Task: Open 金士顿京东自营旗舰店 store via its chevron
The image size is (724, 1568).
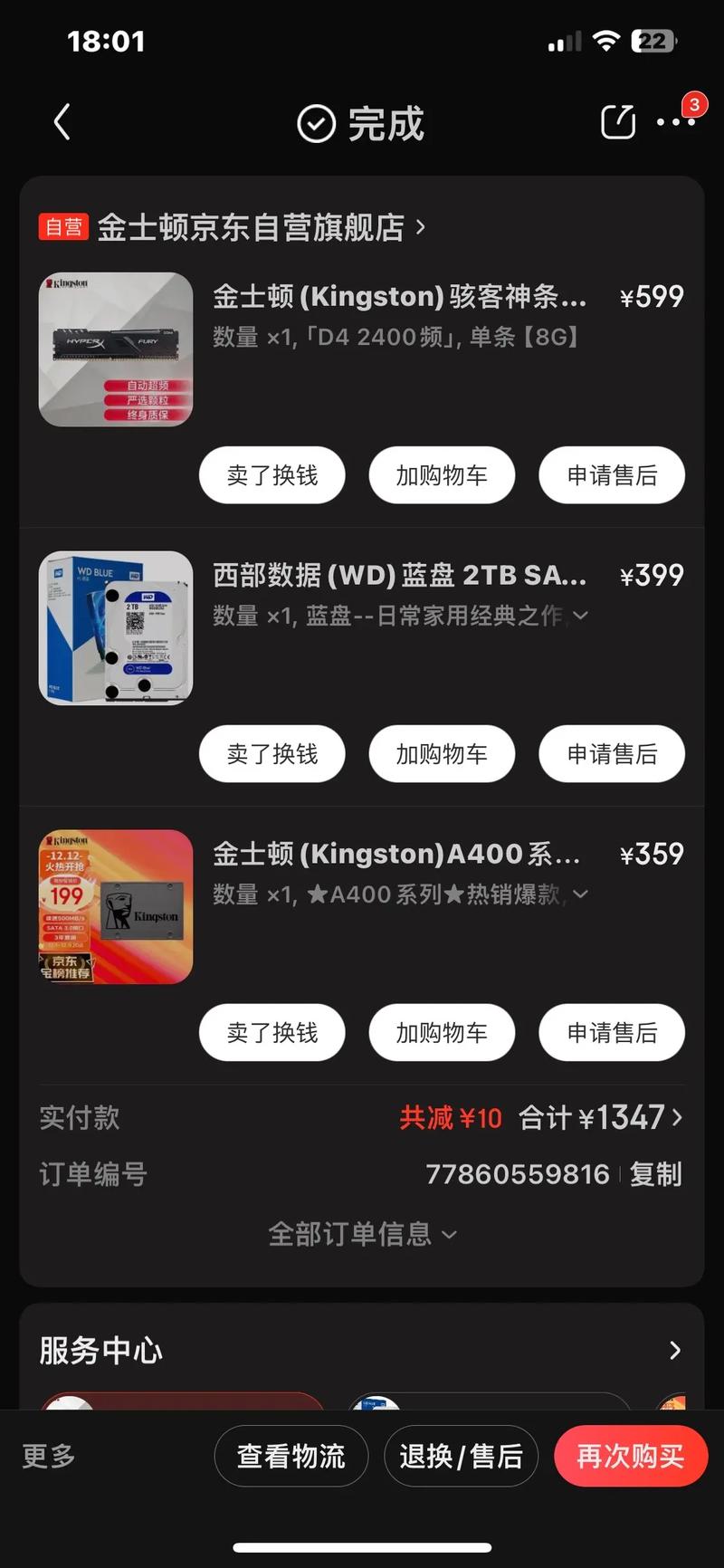Action: (x=420, y=228)
